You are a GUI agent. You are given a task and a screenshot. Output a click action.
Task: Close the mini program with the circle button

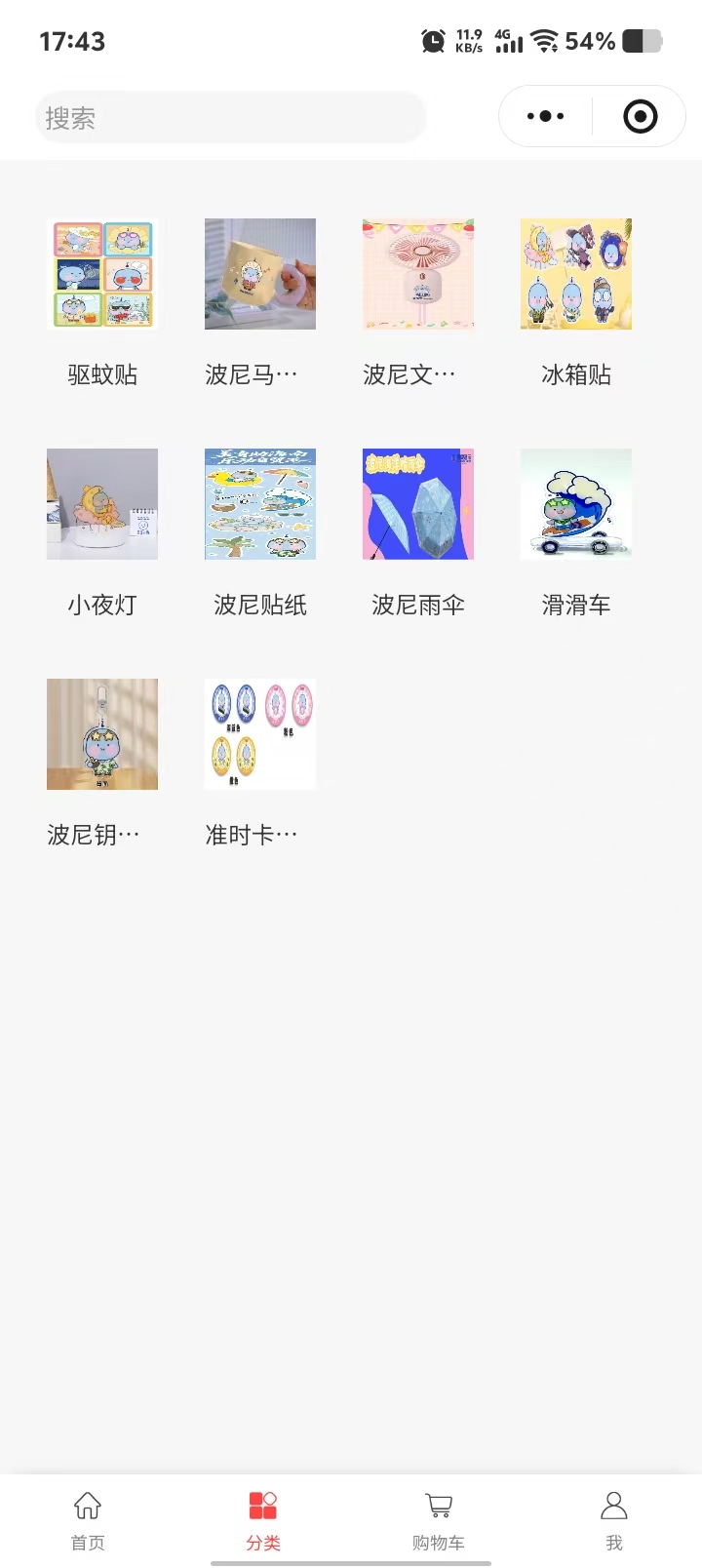(640, 117)
